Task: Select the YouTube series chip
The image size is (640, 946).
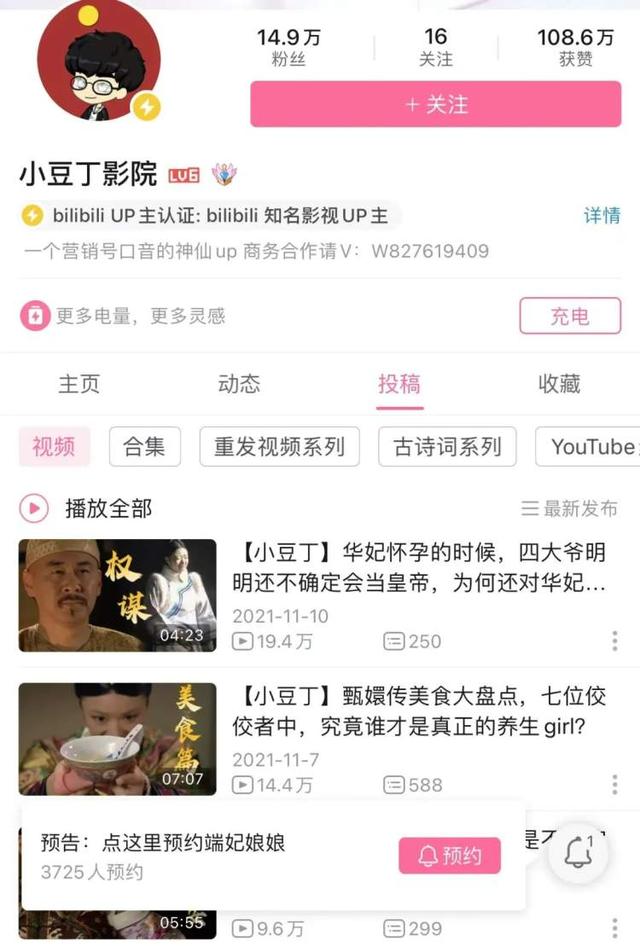Action: 590,447
